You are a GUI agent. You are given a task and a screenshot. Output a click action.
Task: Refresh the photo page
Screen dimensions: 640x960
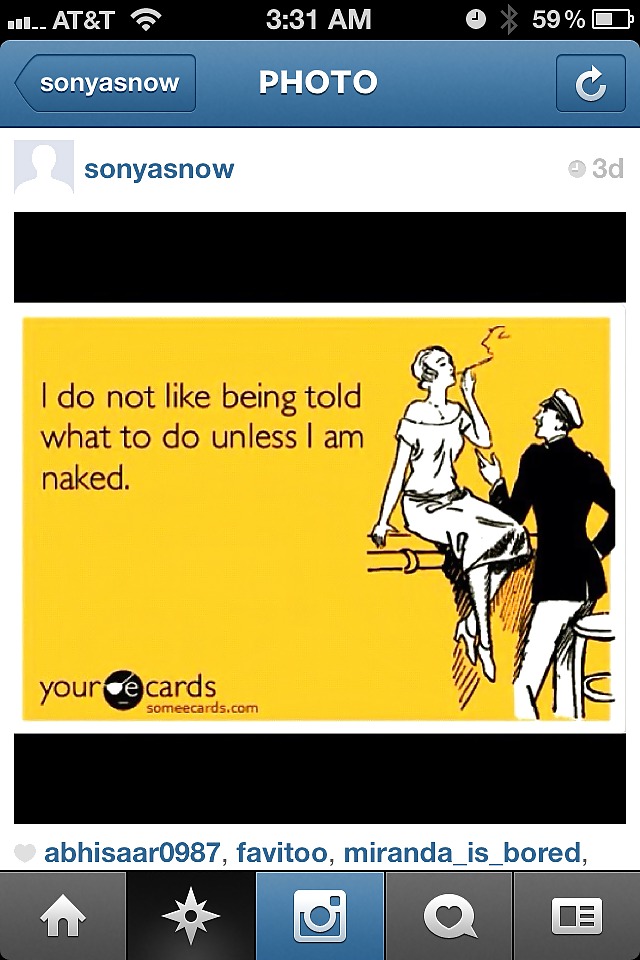point(590,83)
